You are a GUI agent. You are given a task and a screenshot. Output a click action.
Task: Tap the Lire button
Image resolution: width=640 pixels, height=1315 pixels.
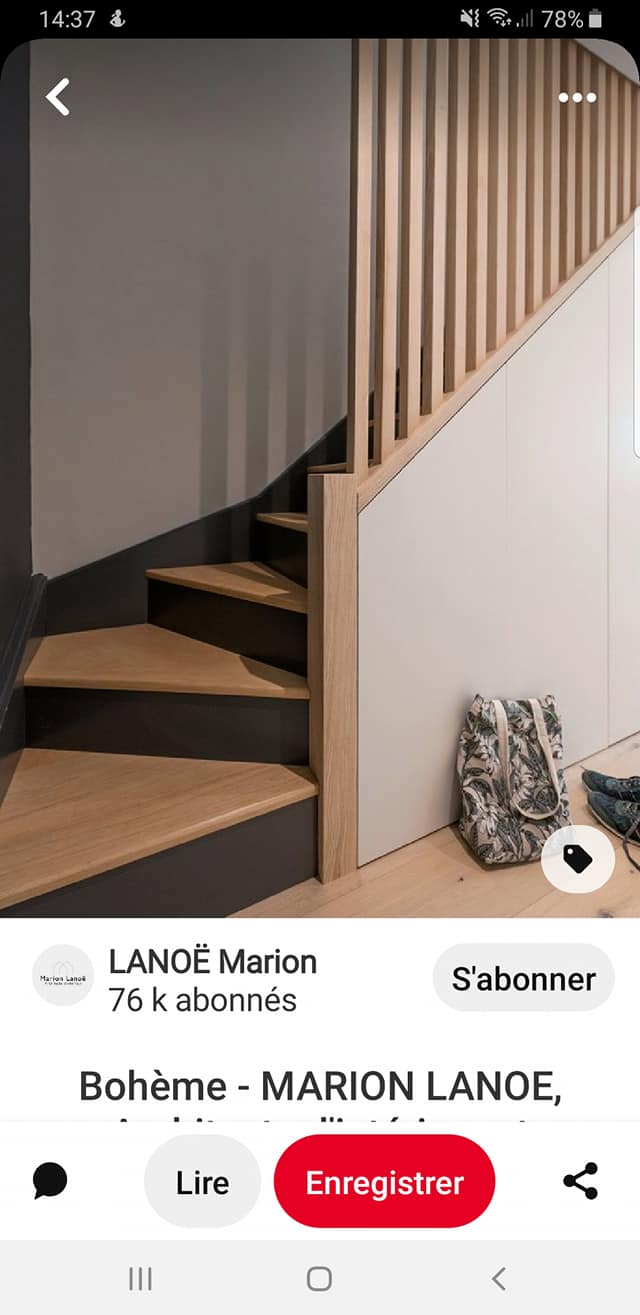click(x=202, y=1182)
